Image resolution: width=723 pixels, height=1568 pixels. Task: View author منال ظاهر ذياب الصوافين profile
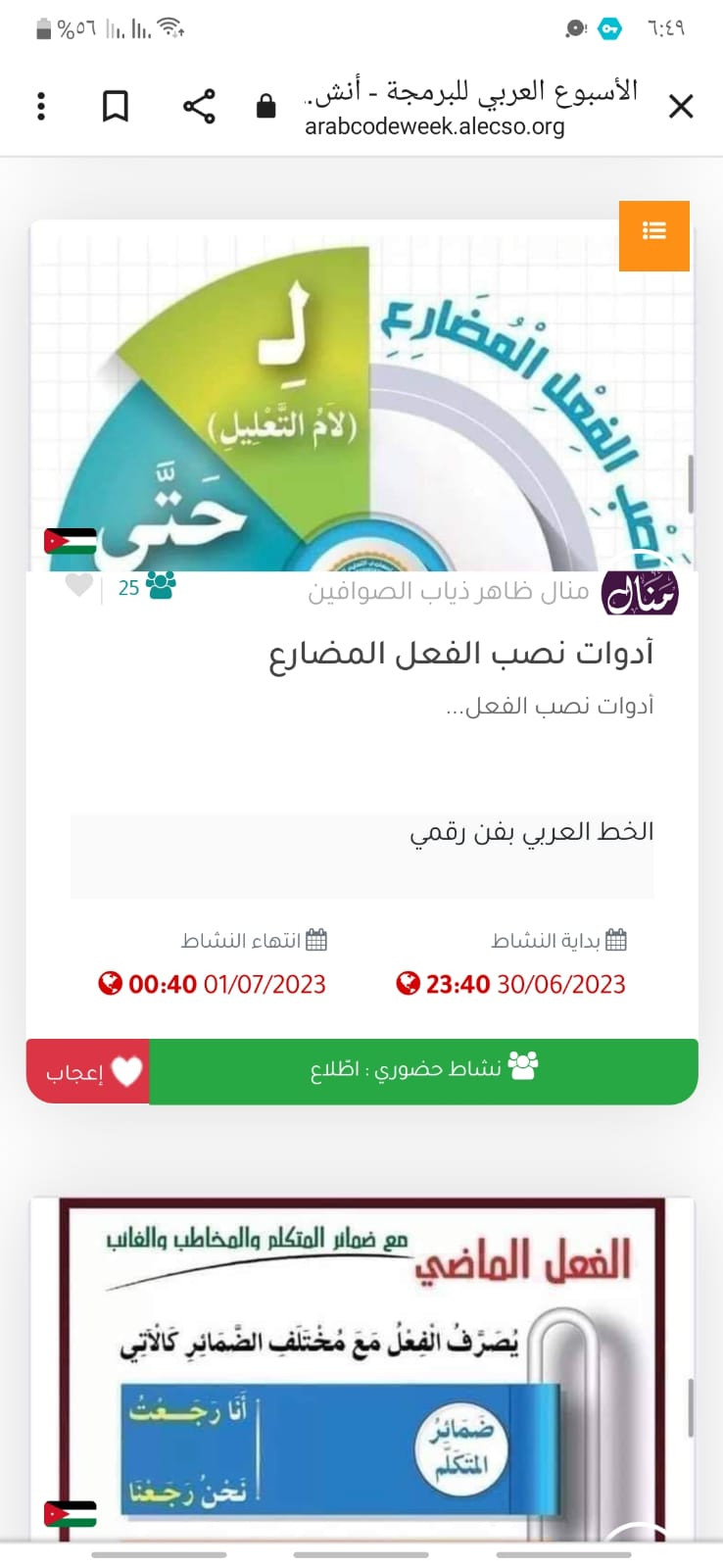pos(449,592)
